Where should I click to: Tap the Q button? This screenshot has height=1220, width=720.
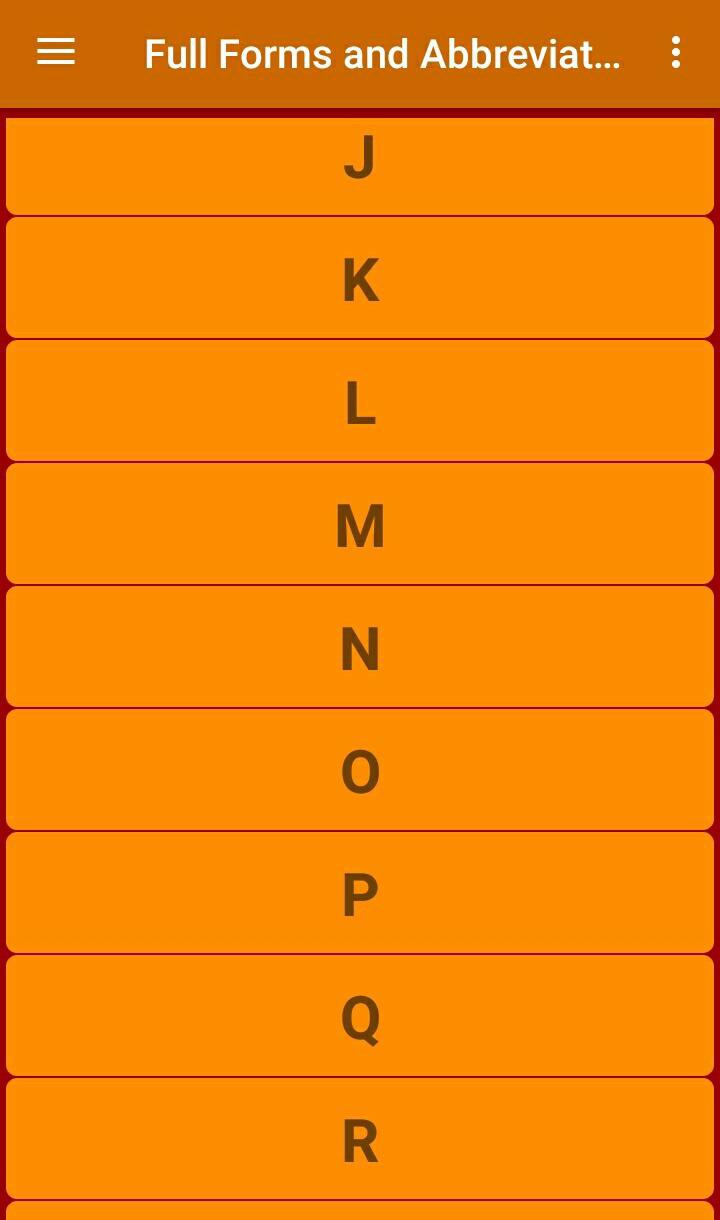pyautogui.click(x=360, y=1014)
